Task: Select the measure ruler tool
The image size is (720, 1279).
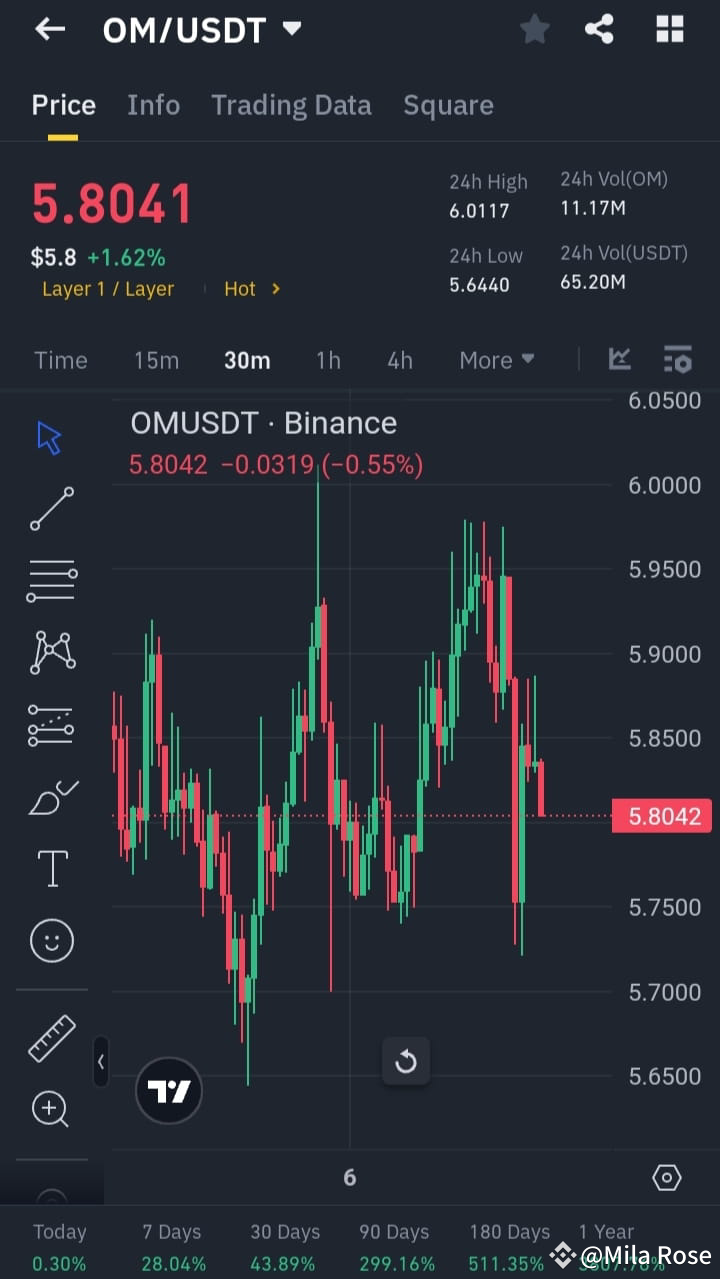Action: pos(50,1038)
